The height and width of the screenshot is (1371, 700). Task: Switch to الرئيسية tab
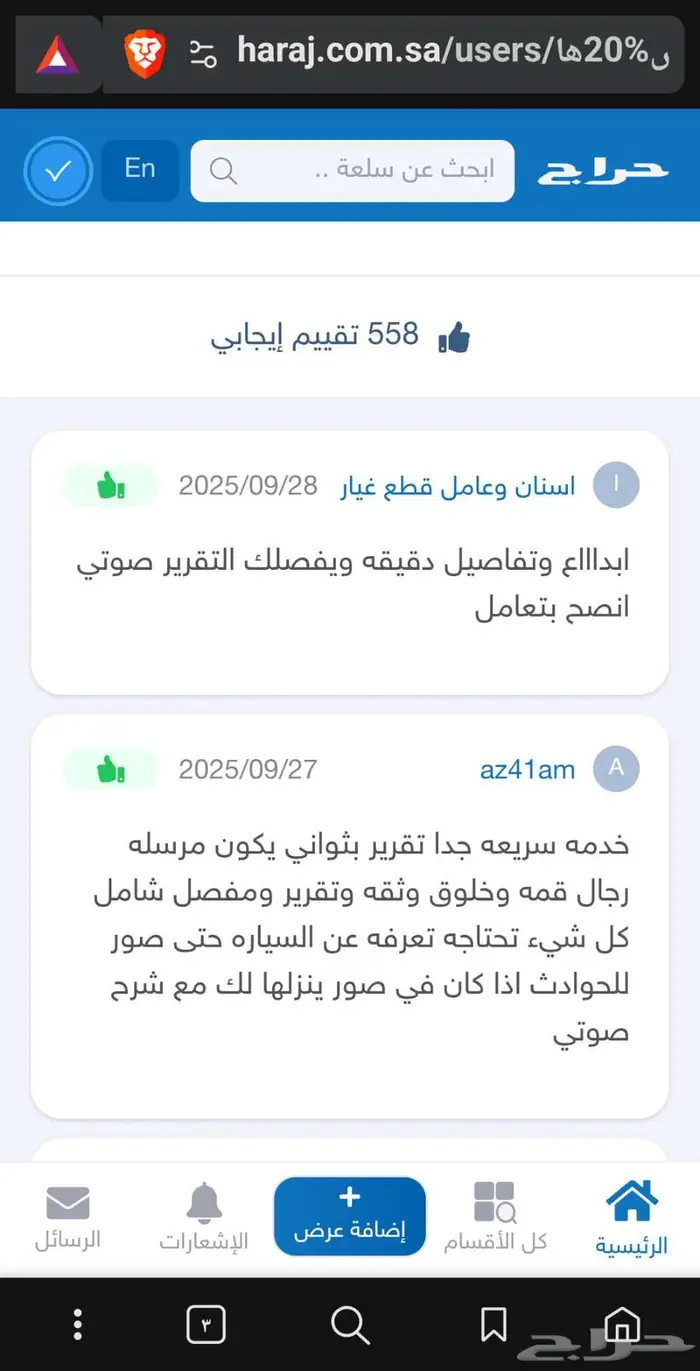(x=632, y=1216)
